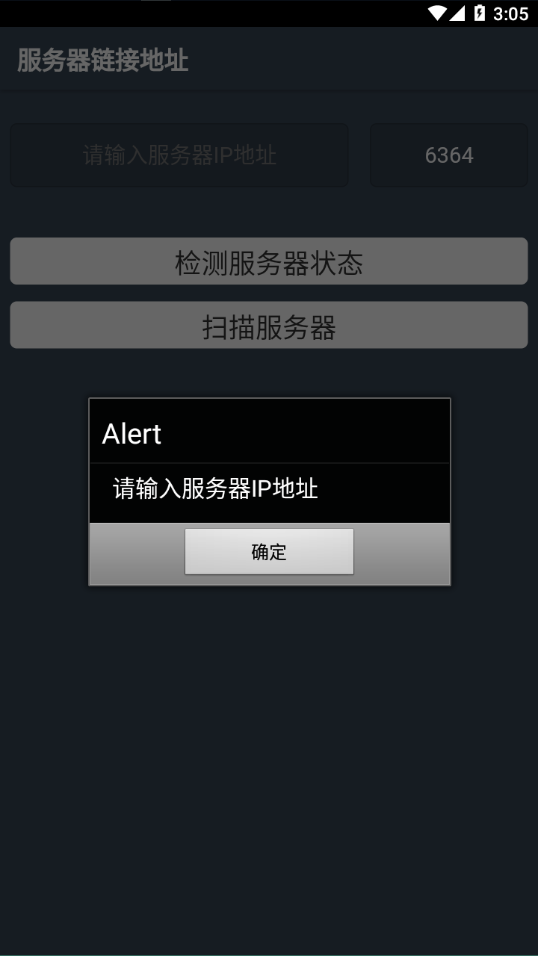The image size is (538, 956).
Task: Focus the server IP address field
Action: coord(179,155)
